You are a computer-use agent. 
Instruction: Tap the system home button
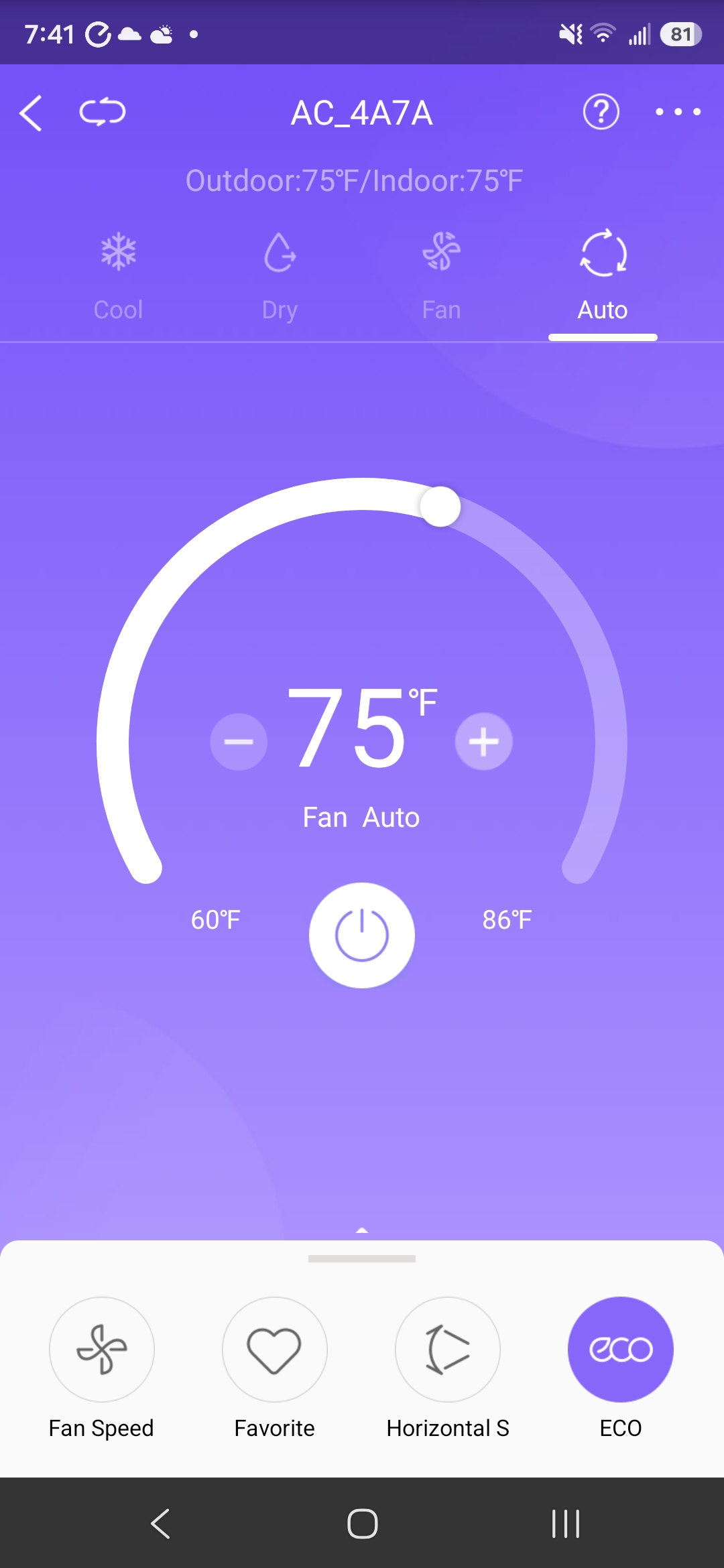tap(362, 1524)
